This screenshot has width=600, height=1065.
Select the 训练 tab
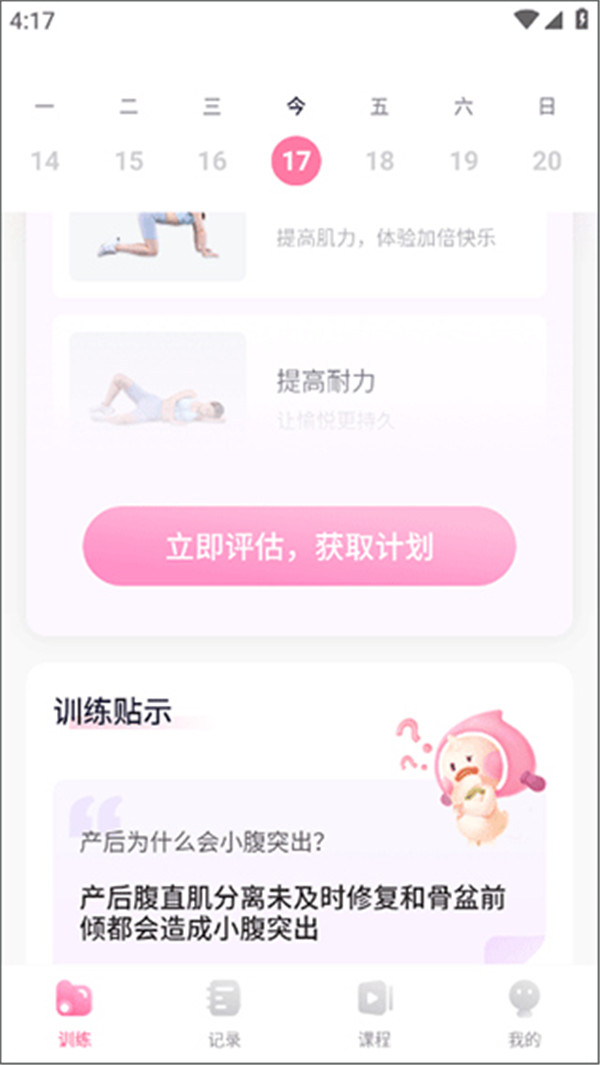(x=75, y=1012)
